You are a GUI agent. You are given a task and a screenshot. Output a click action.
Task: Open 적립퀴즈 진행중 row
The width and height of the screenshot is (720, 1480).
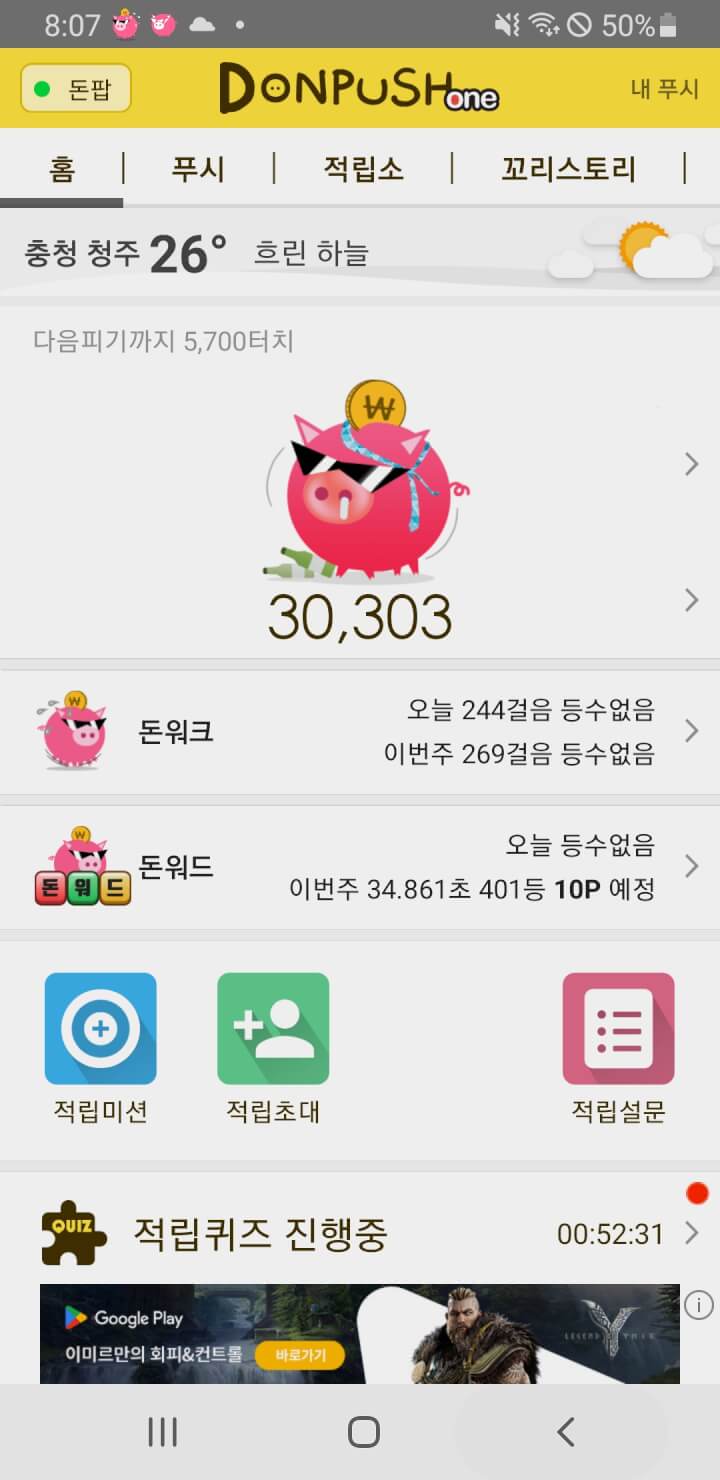360,1234
